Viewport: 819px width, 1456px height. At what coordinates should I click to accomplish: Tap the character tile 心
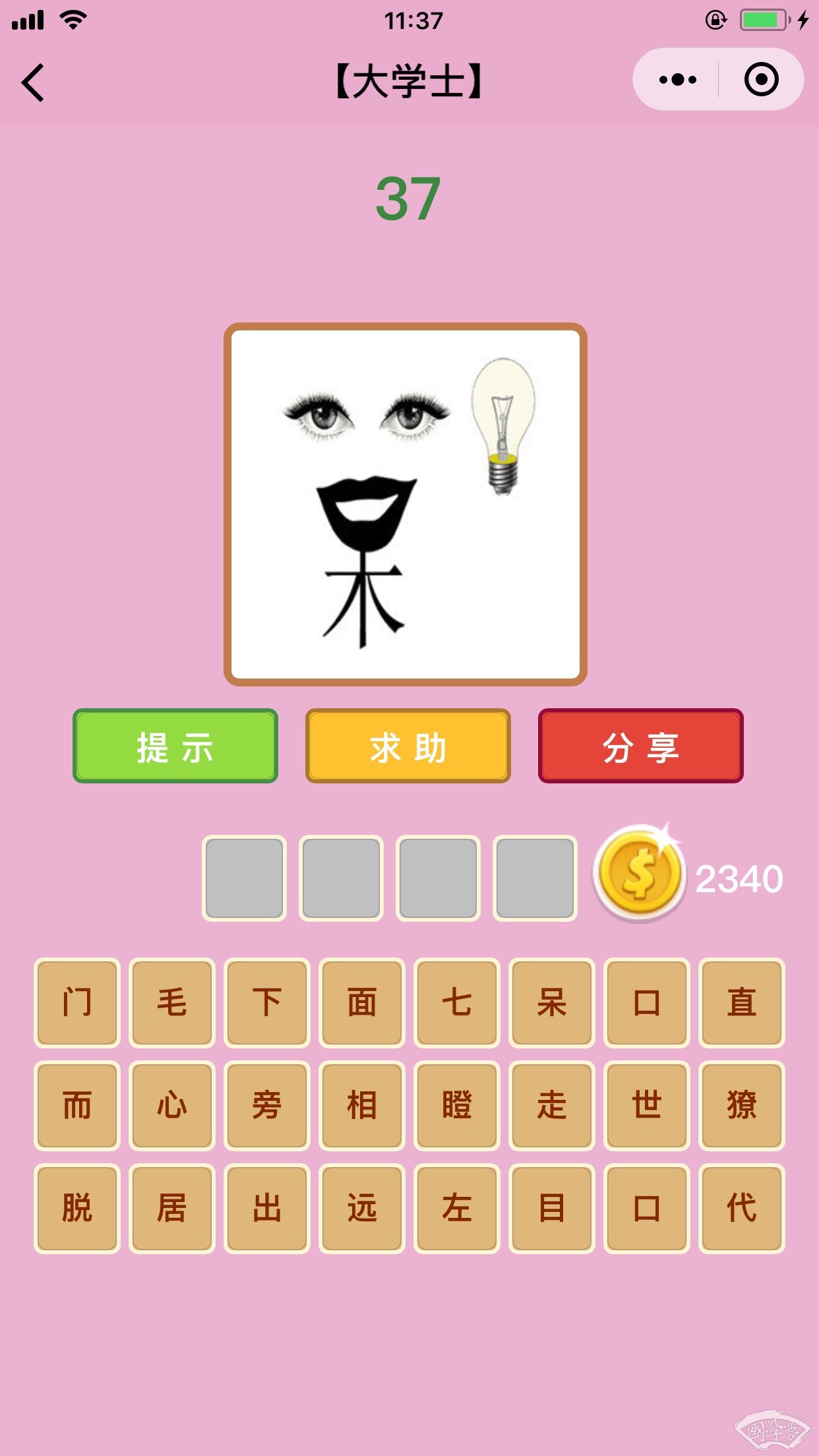coord(172,1105)
